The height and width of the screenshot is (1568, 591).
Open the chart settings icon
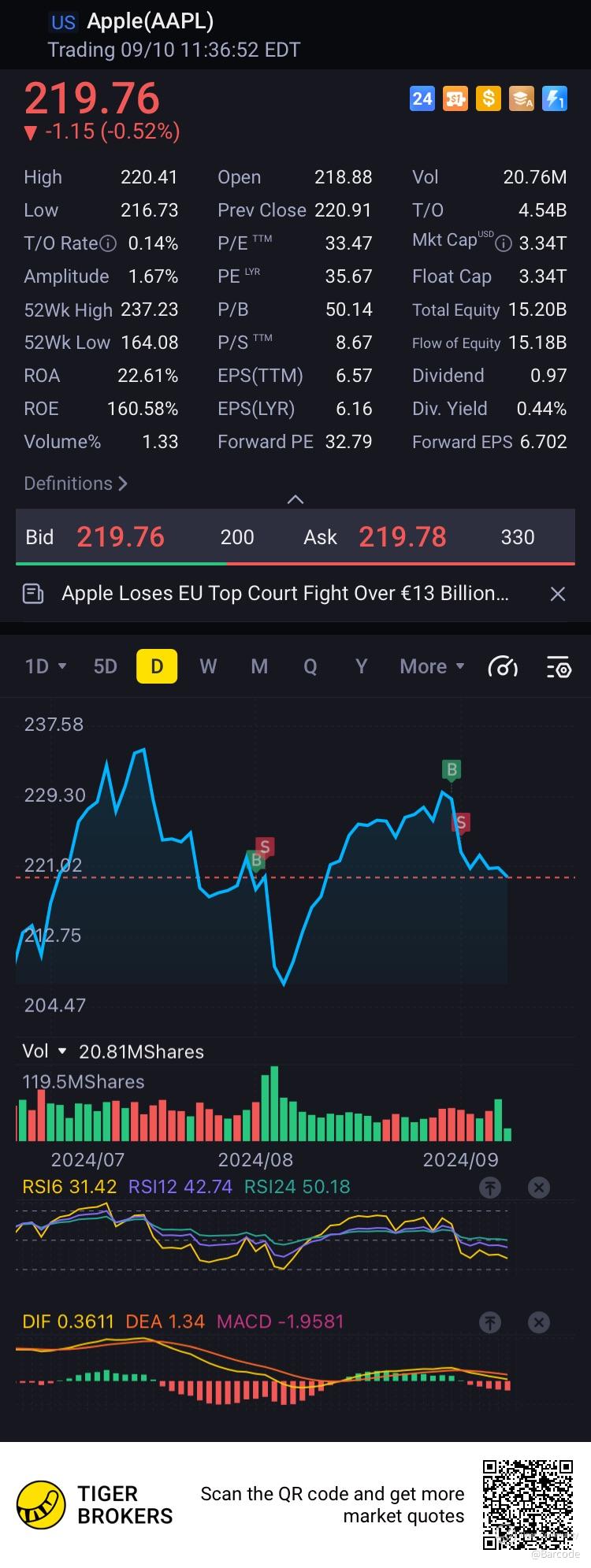558,667
